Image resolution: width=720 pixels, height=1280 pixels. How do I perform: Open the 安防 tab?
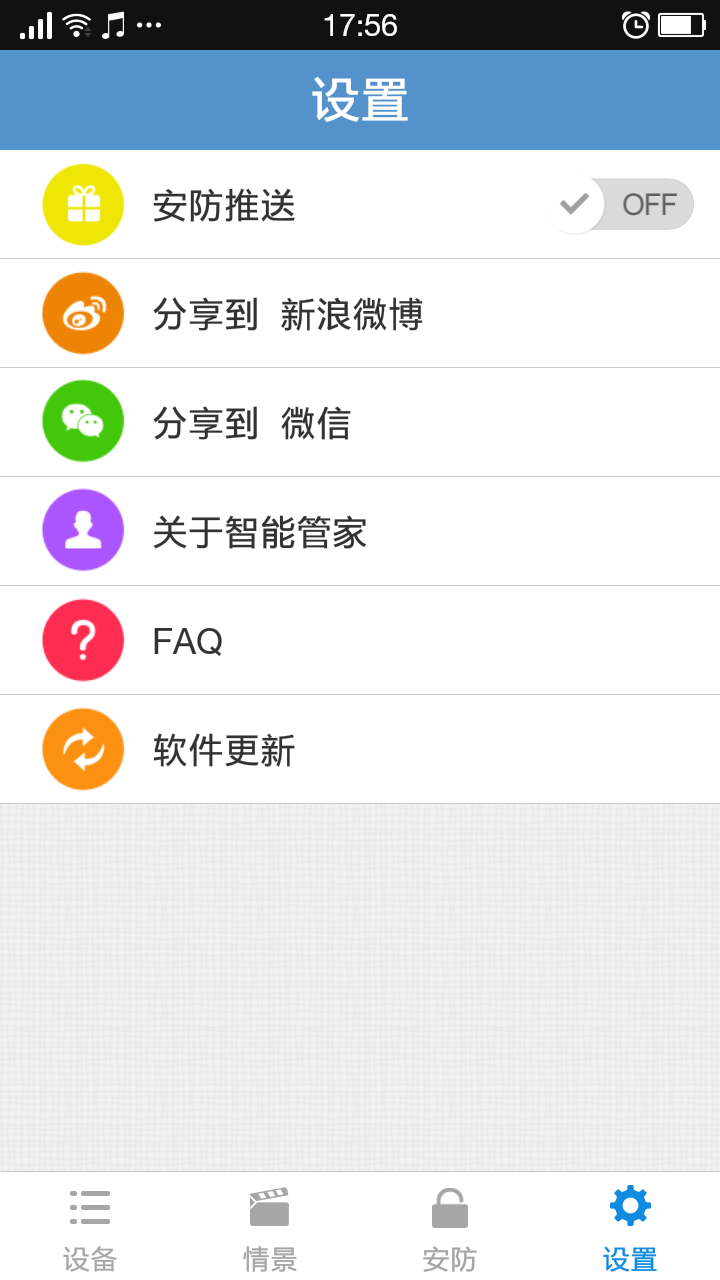pyautogui.click(x=450, y=1226)
